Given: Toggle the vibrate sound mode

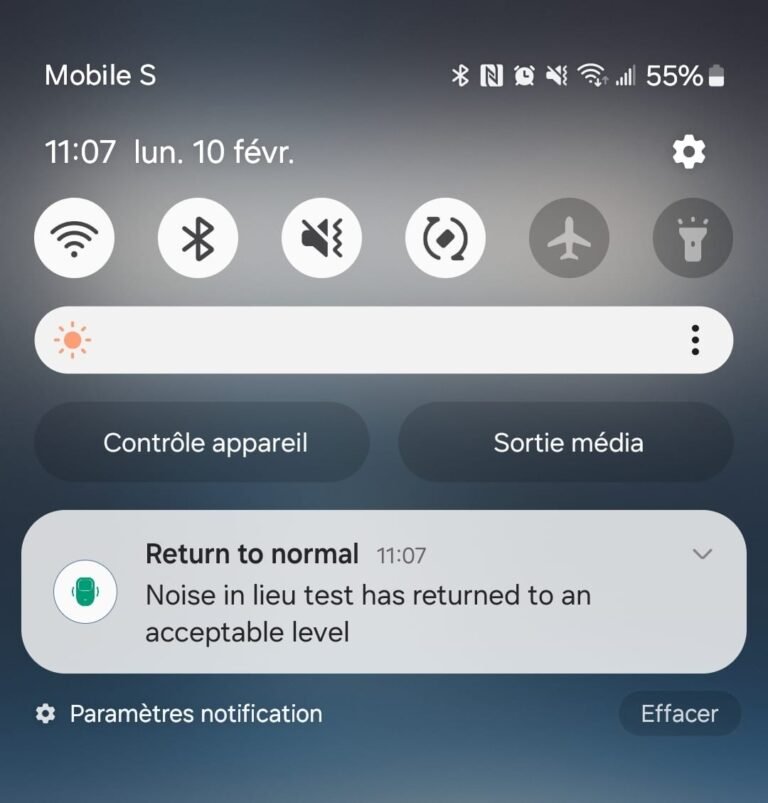Looking at the screenshot, I should 321,238.
